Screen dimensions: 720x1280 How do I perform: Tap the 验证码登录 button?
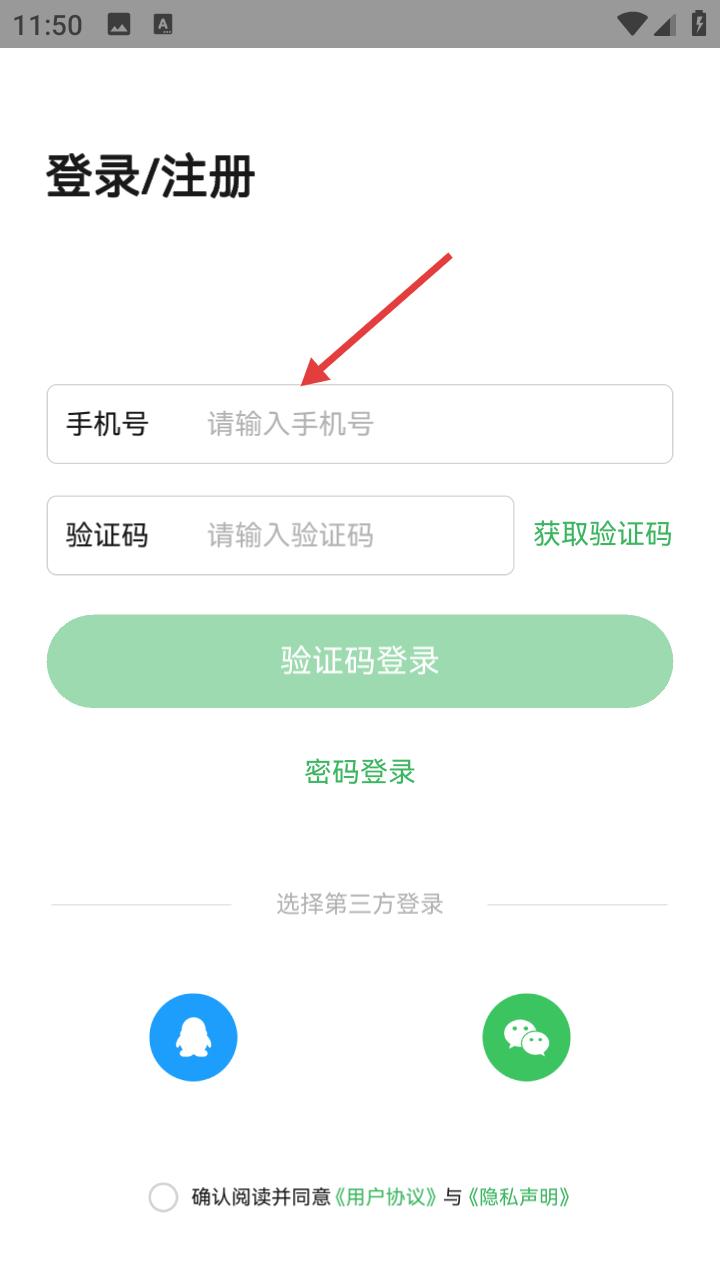pos(360,661)
